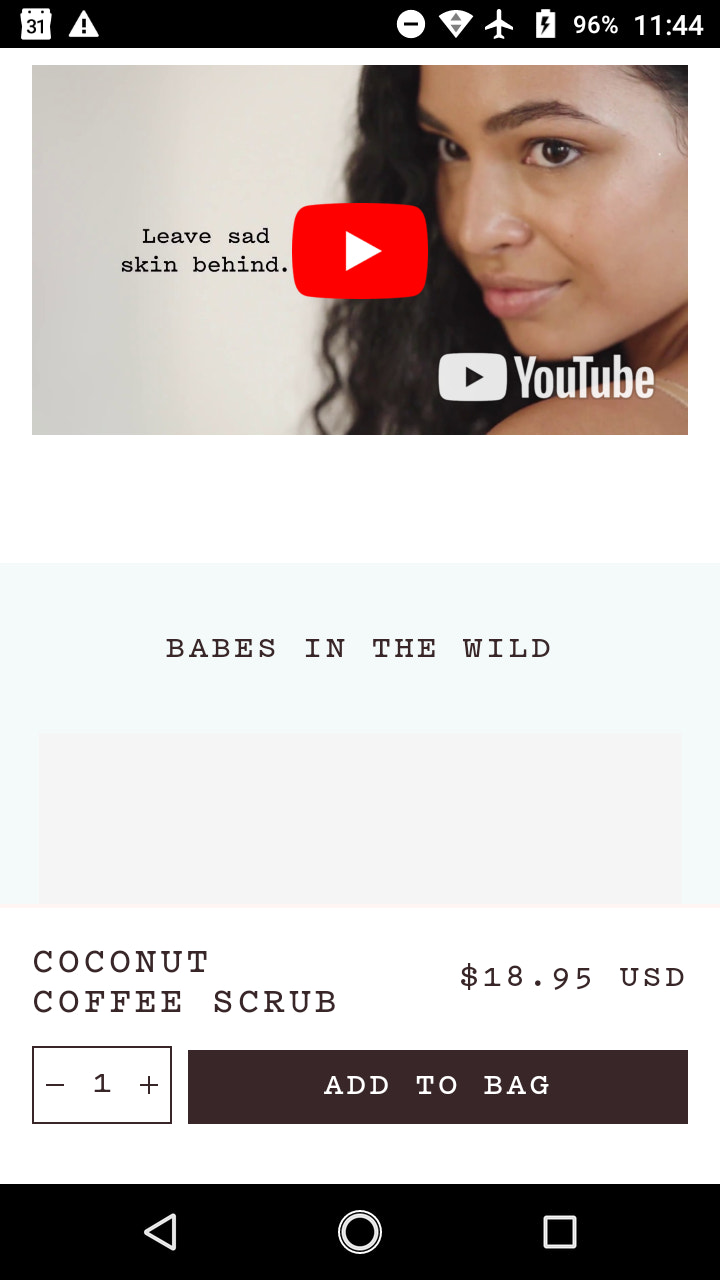This screenshot has height=1280, width=720.
Task: Go back using the system back button
Action: (161, 1232)
